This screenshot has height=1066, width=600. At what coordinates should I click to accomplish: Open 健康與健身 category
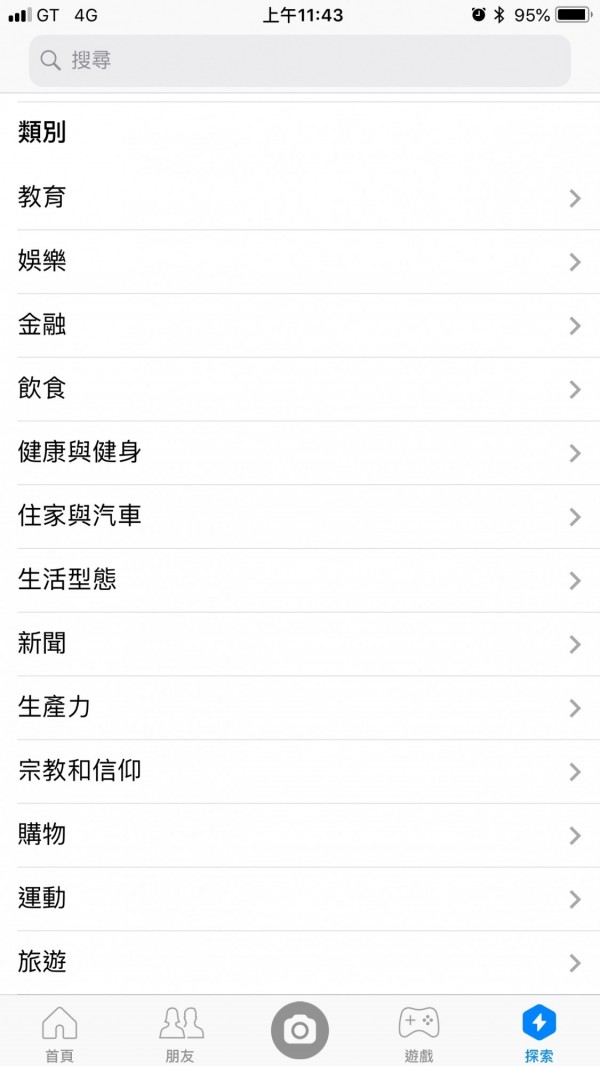click(x=300, y=453)
